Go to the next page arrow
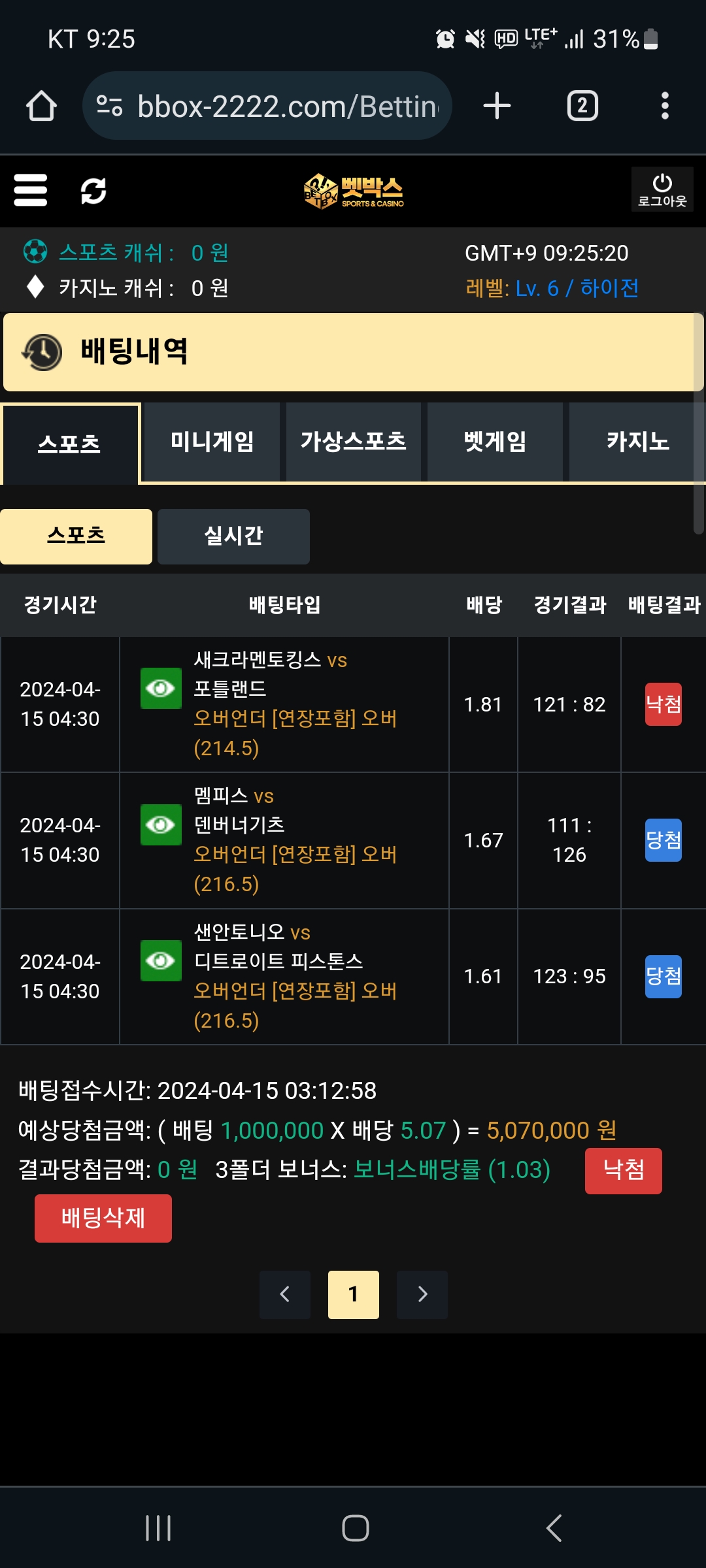 [x=422, y=1295]
